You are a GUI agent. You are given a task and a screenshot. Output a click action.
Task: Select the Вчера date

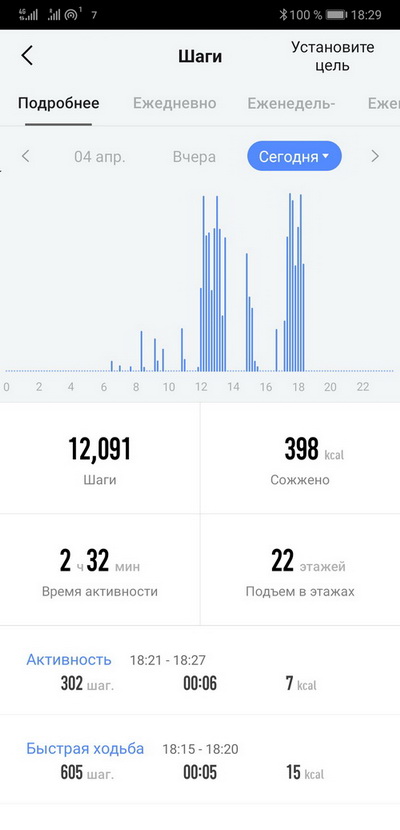tap(194, 157)
